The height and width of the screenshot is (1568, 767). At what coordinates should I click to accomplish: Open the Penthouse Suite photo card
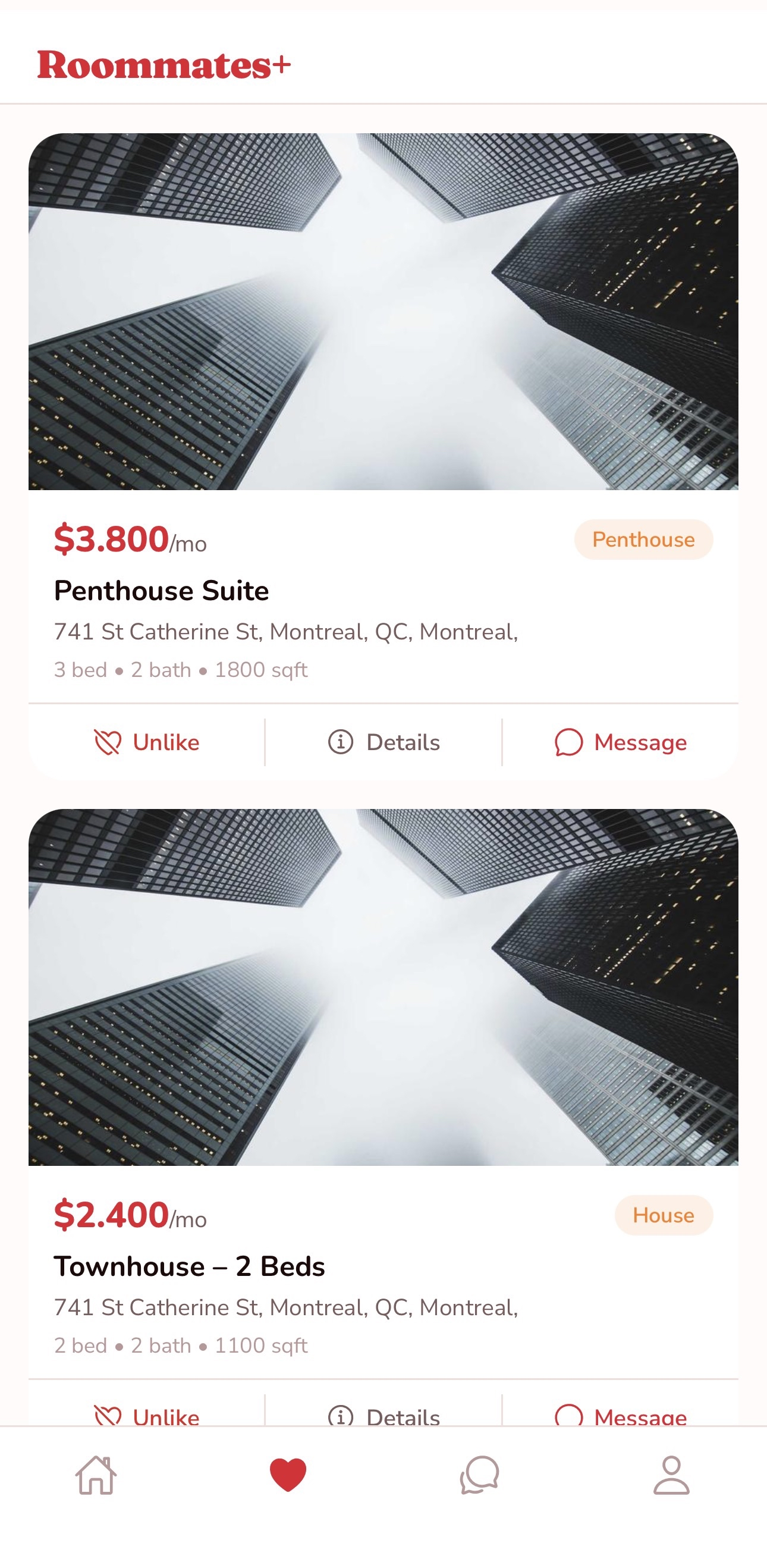pos(383,312)
